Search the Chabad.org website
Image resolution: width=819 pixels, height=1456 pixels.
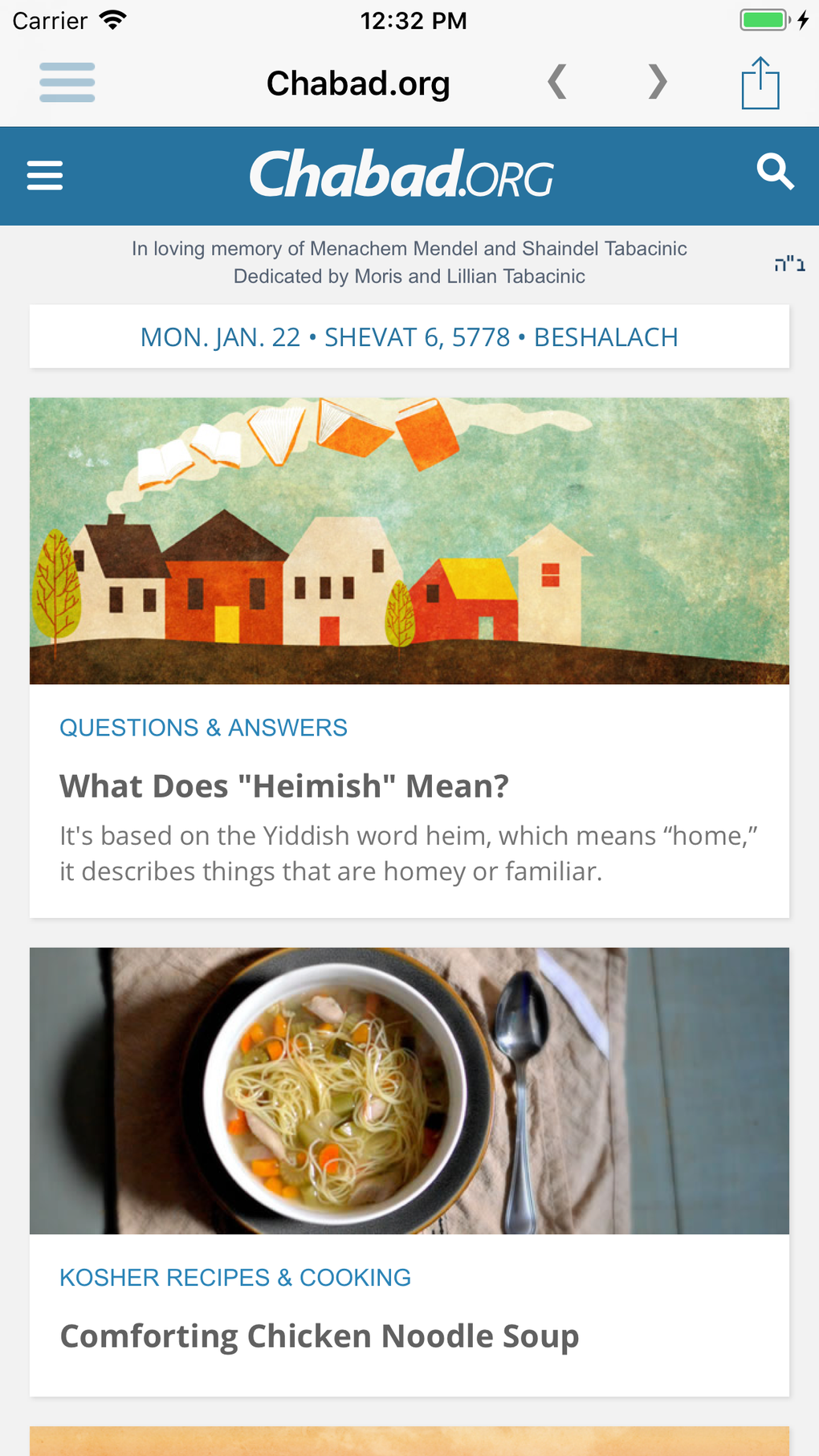pyautogui.click(x=775, y=172)
